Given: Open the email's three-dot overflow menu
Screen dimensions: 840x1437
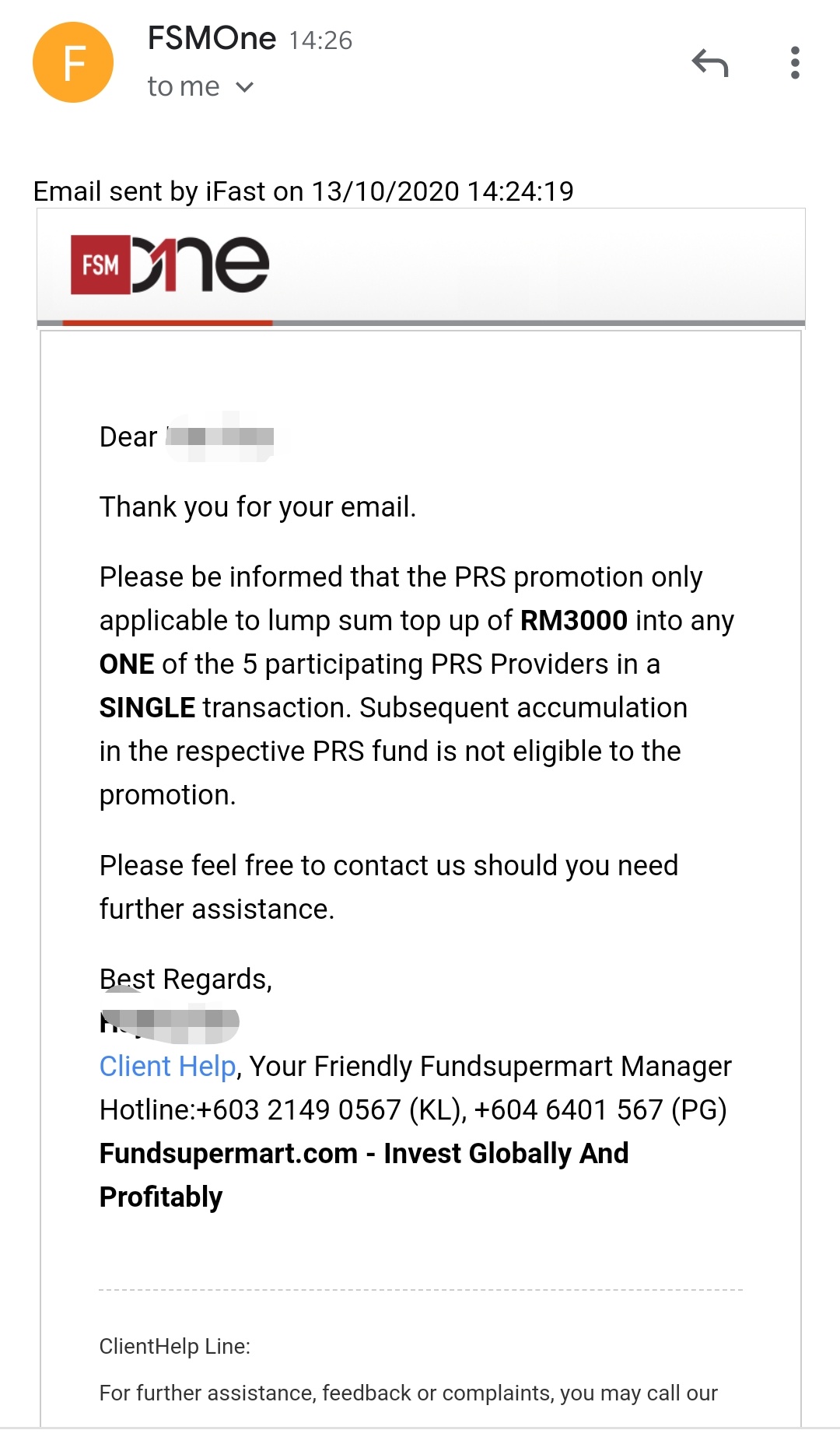Looking at the screenshot, I should point(794,63).
